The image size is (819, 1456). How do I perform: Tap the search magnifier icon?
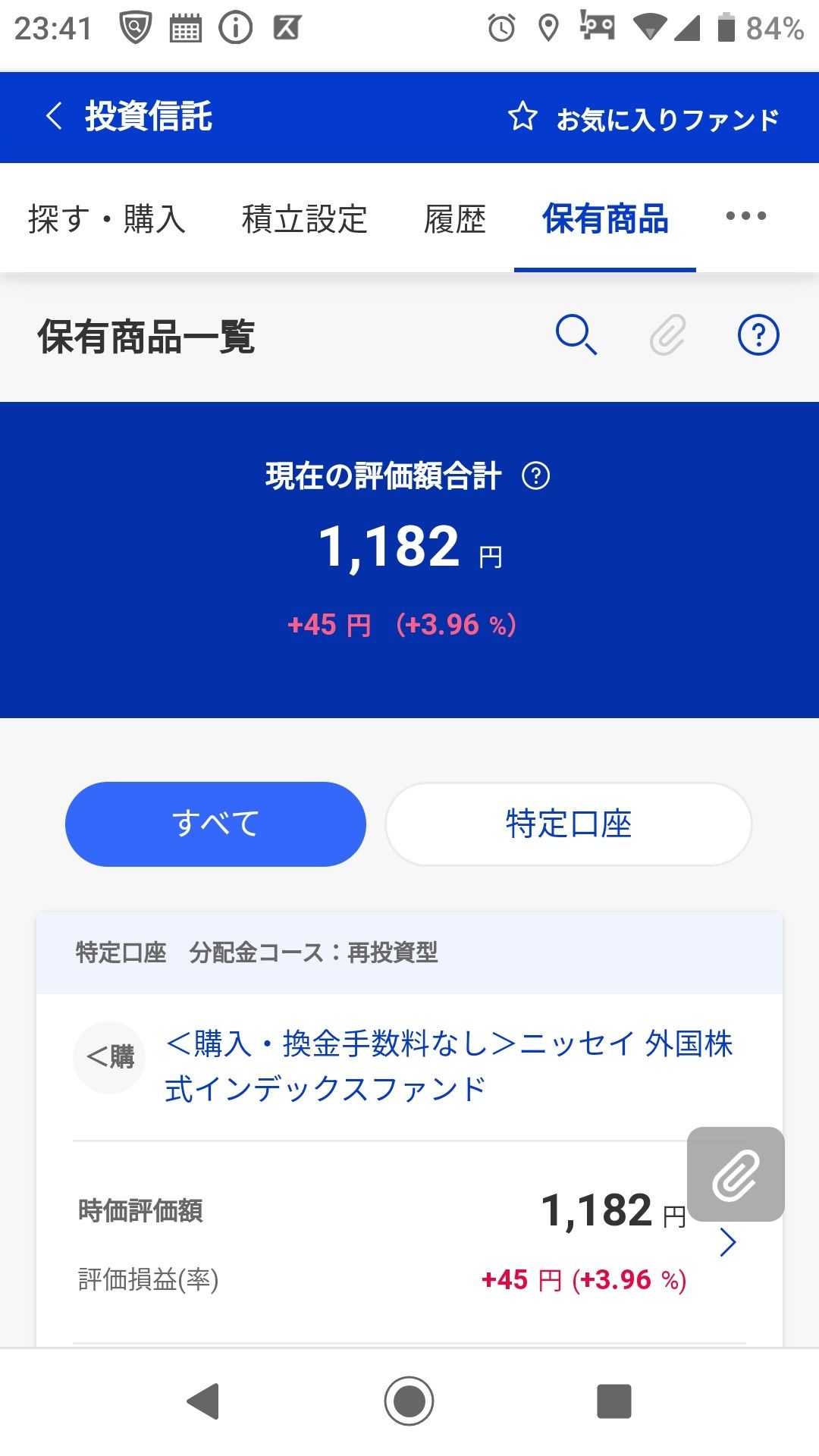coord(576,335)
